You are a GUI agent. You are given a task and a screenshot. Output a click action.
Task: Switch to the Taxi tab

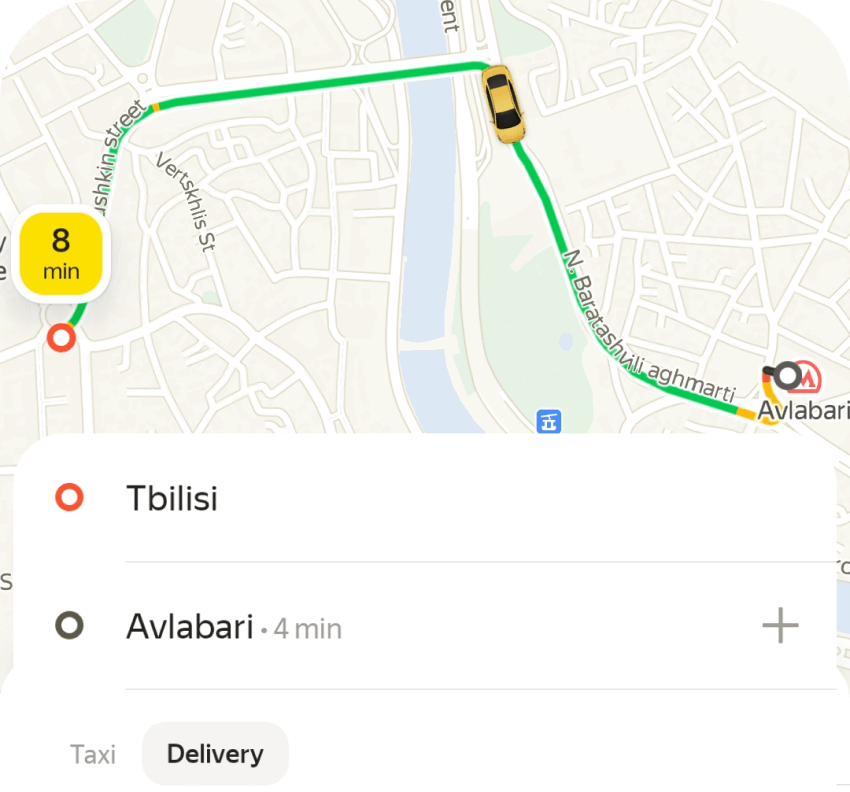(93, 754)
